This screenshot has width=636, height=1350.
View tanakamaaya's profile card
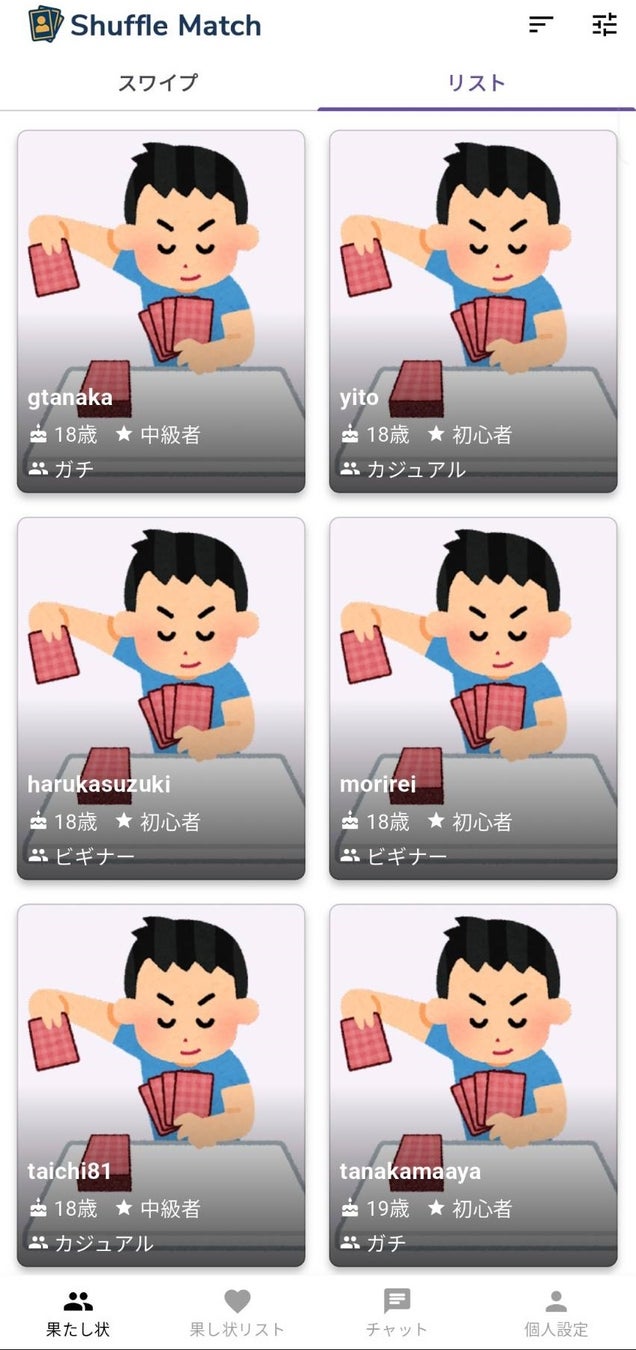[x=473, y=1085]
